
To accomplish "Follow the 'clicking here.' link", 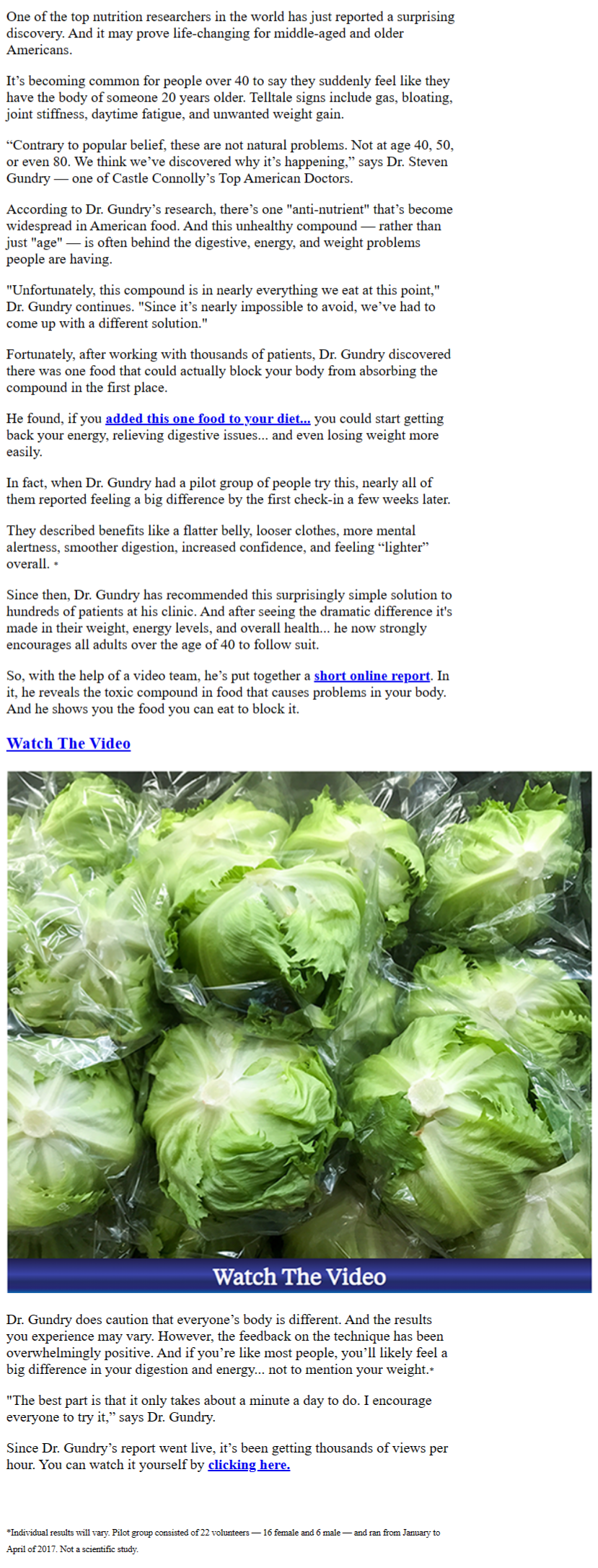I will (x=249, y=1465).
